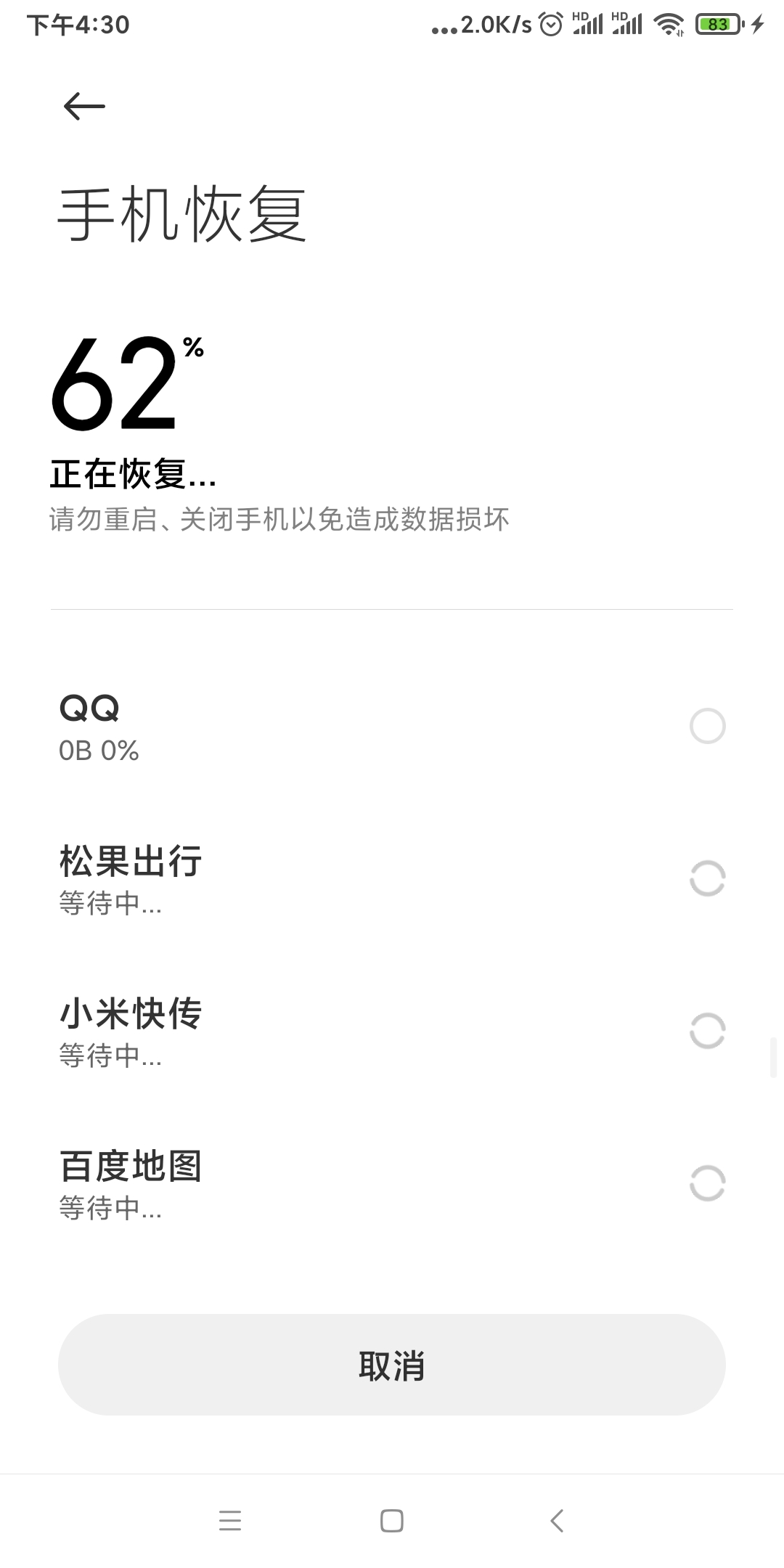
Task: Click the notification dots in the status bar
Action: 444,29
